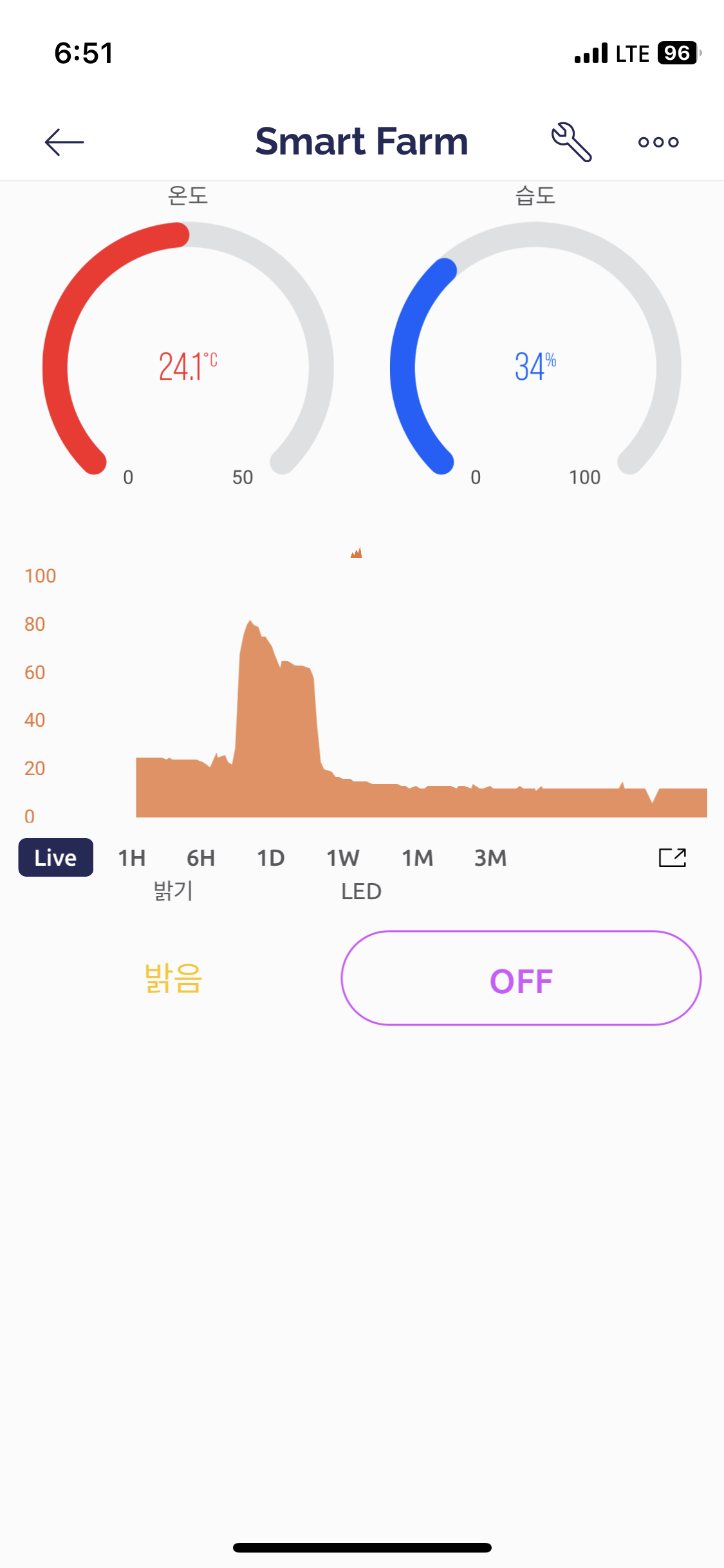Select the Live chart range
724x1568 pixels.
(56, 857)
